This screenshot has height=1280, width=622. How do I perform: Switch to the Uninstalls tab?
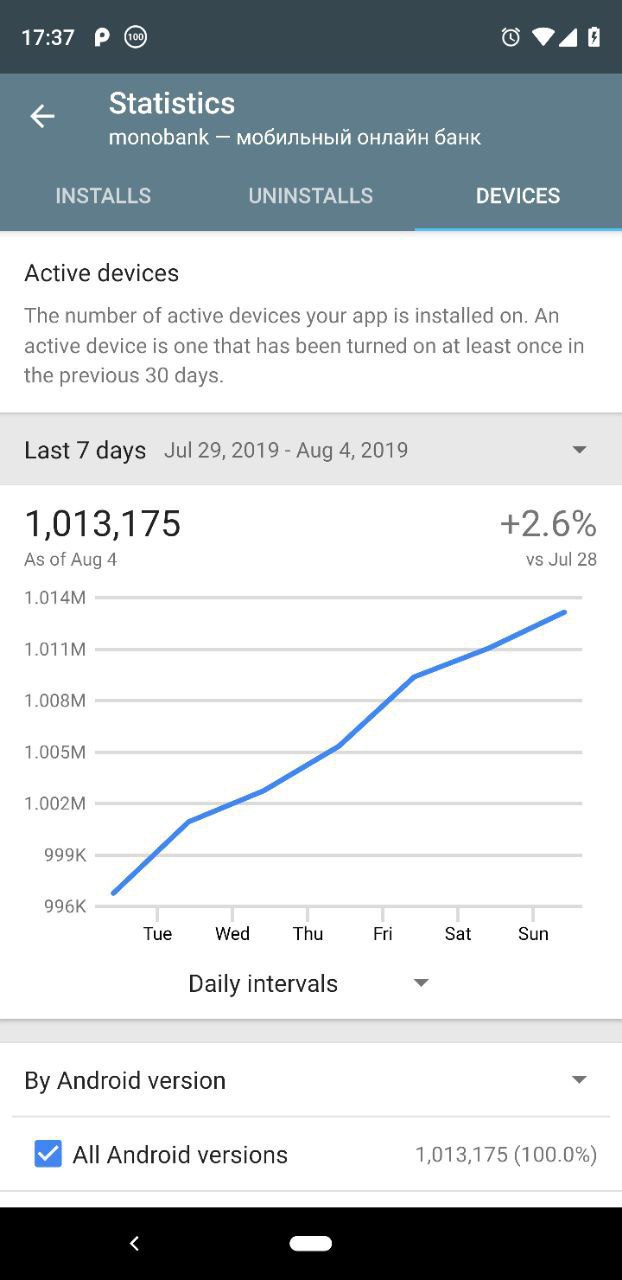(310, 196)
